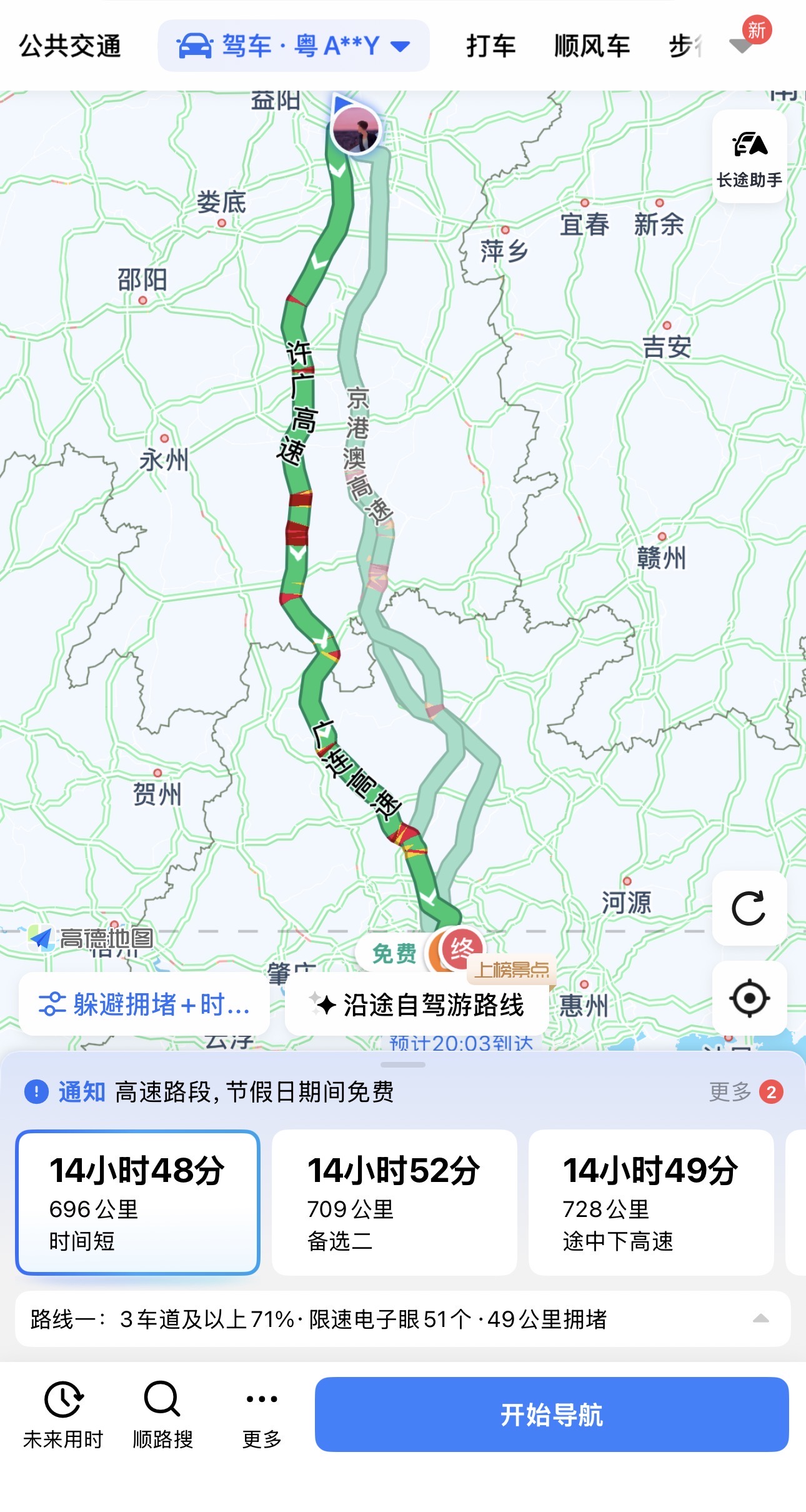This screenshot has width=806, height=1512.
Task: View 更多 notifications
Action: [746, 1092]
